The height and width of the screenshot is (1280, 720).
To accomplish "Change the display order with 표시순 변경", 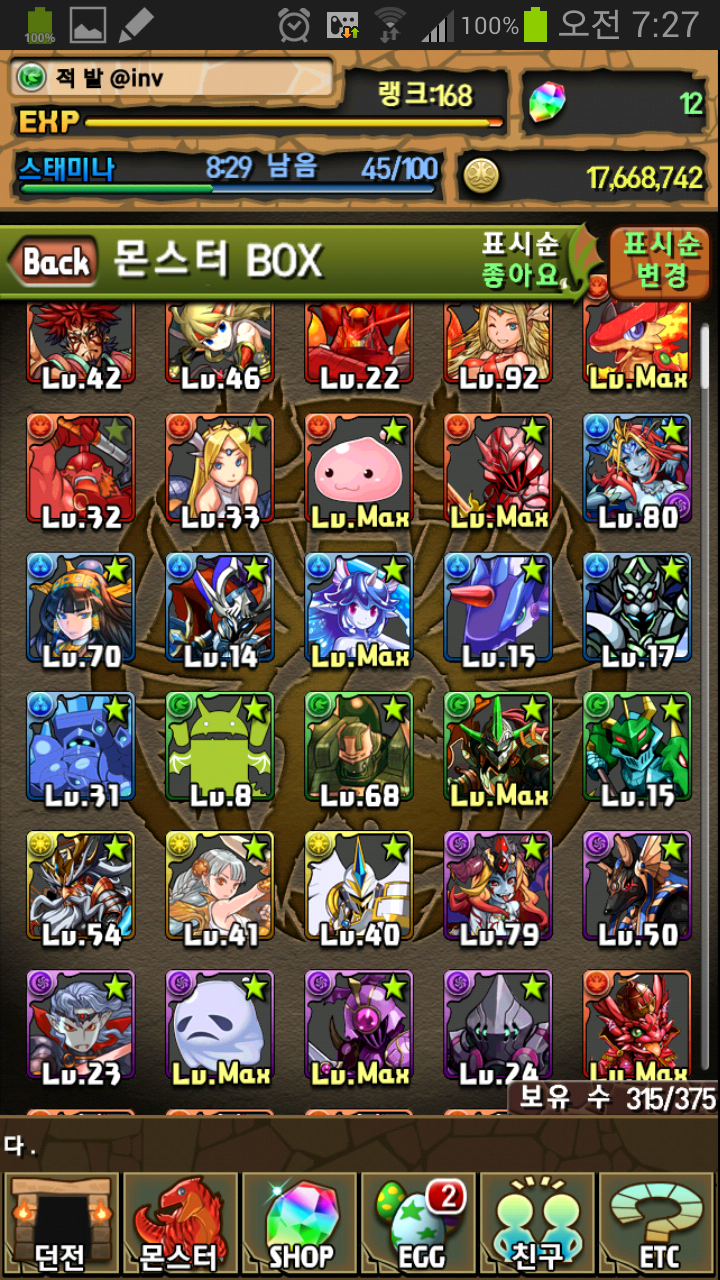I will (x=661, y=260).
